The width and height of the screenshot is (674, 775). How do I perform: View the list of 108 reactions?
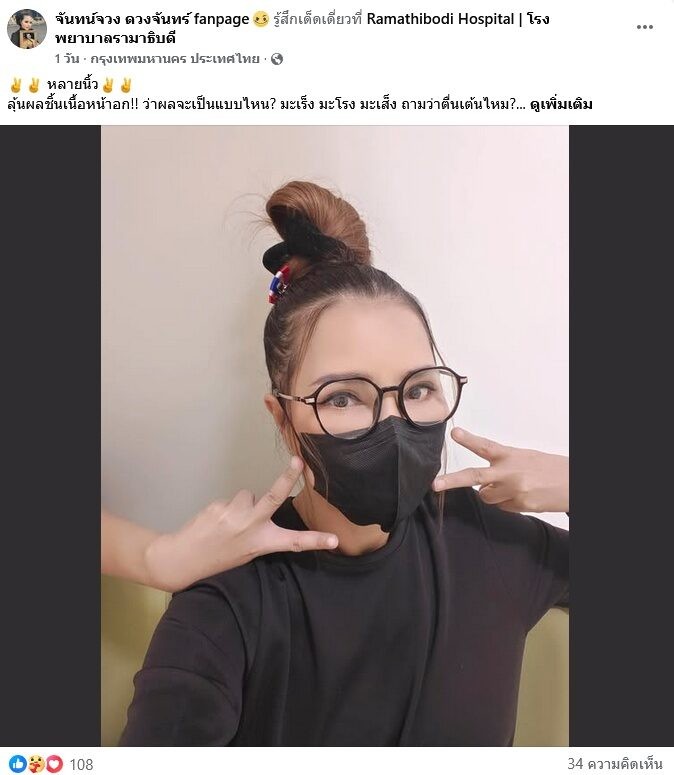click(80, 764)
